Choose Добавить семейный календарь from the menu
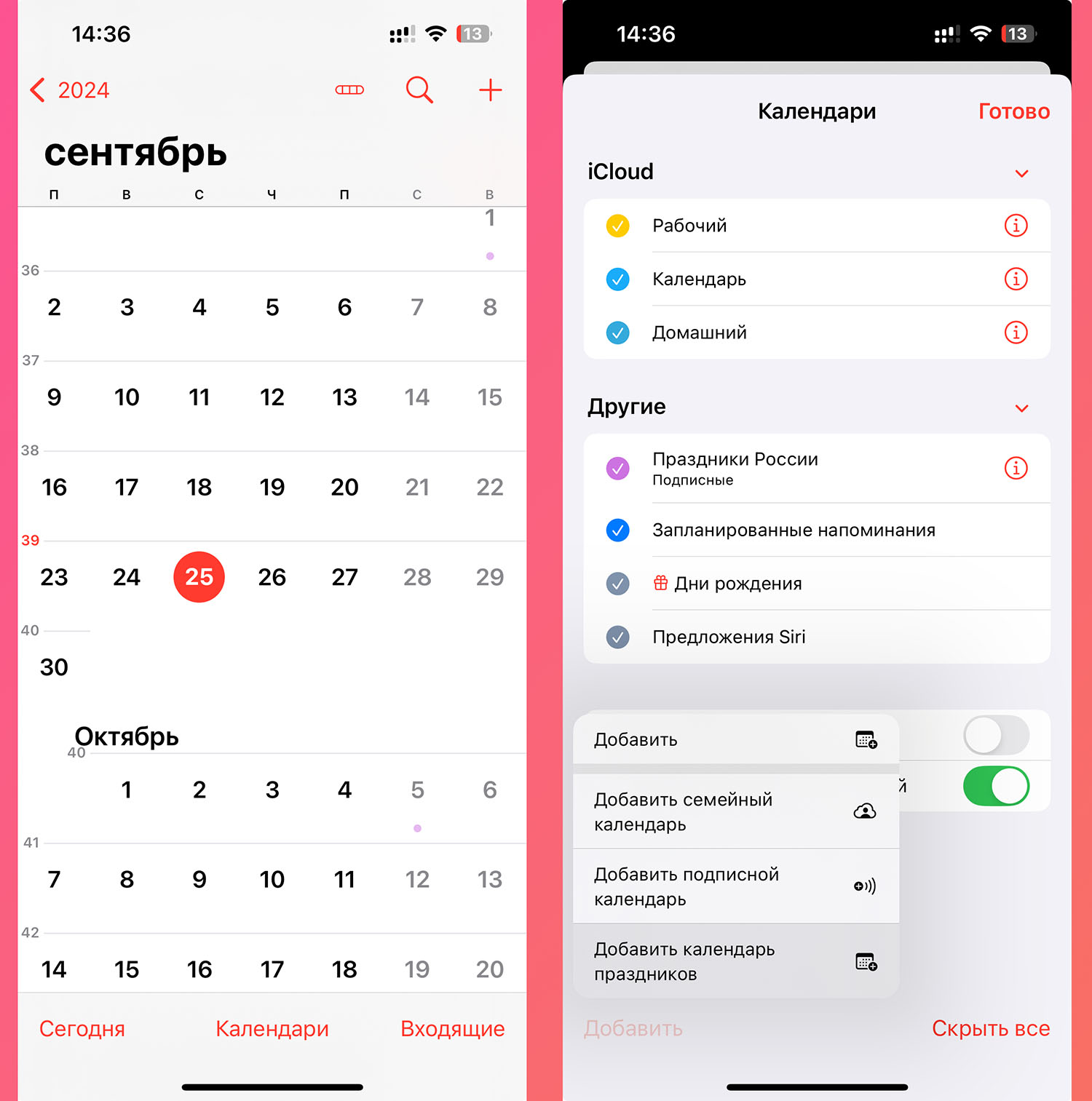 pyautogui.click(x=735, y=811)
